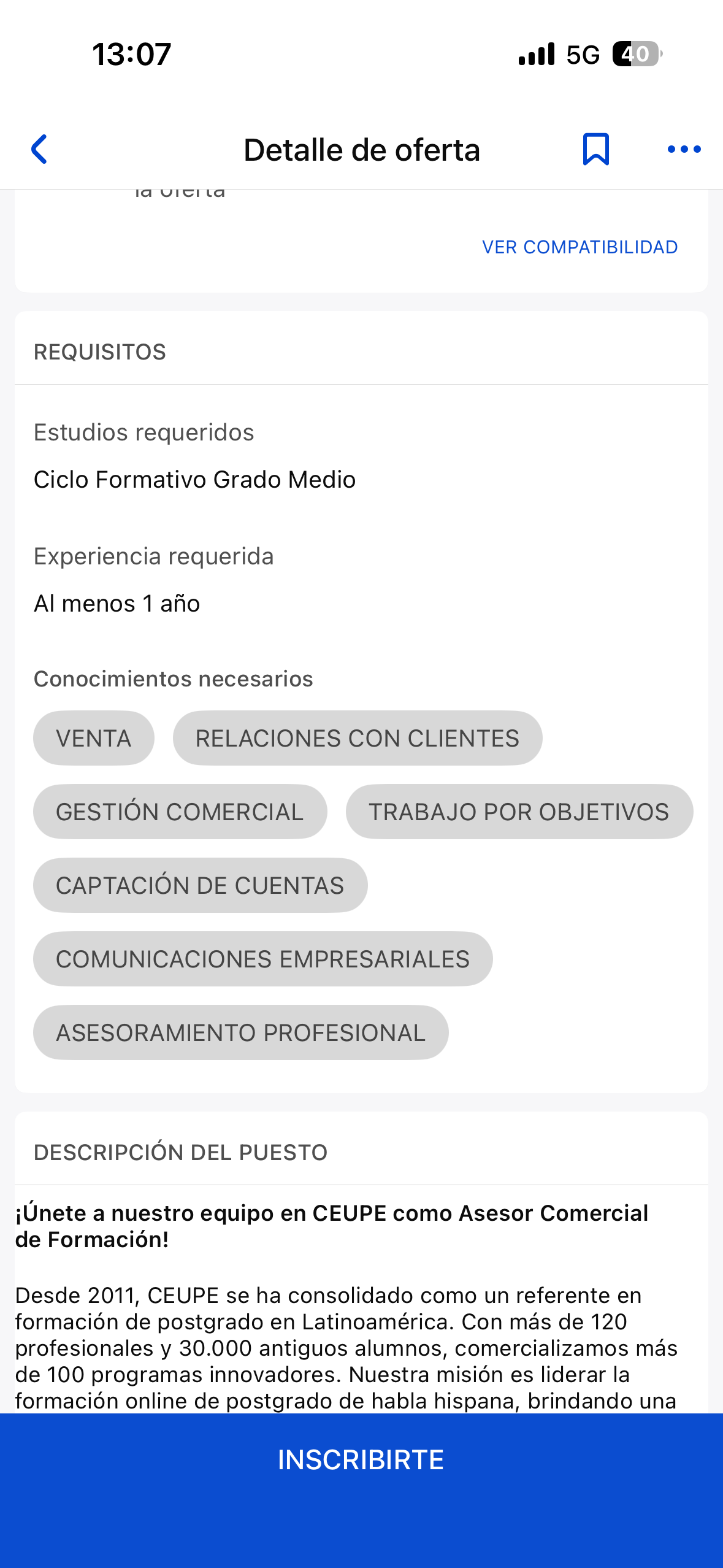
Task: Select the VENTA skill chip
Action: tap(94, 739)
